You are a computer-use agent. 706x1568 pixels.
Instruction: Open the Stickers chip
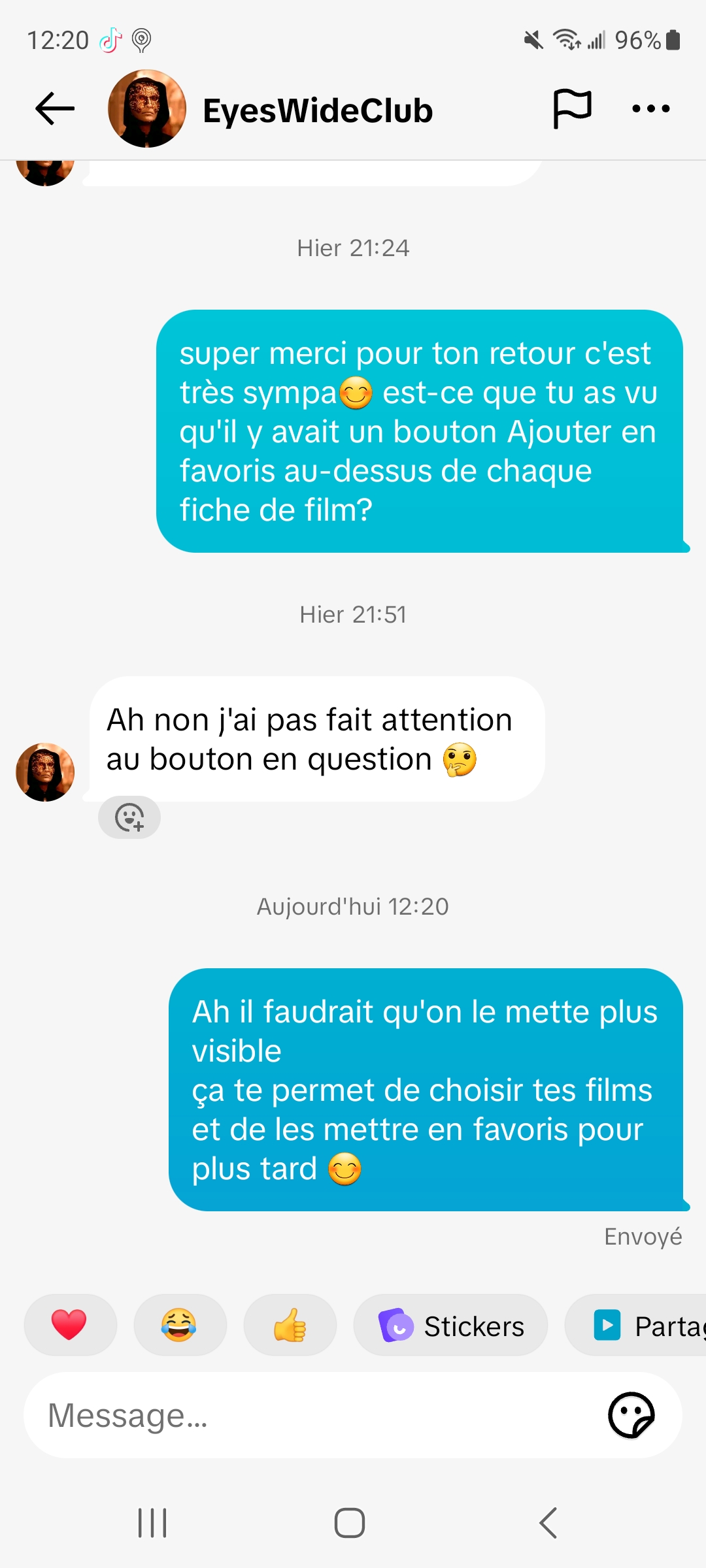click(x=451, y=1326)
